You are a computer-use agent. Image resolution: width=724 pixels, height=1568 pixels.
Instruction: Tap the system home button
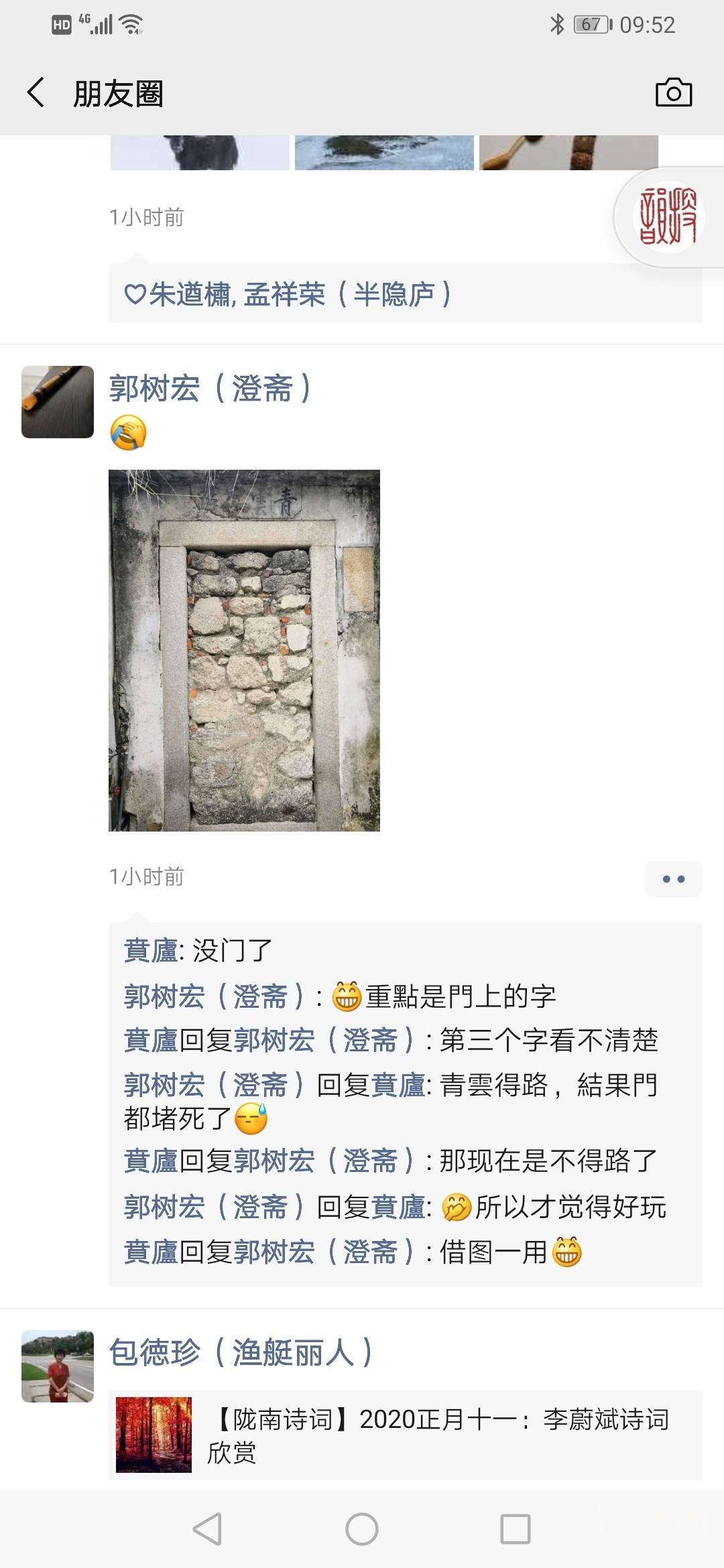(362, 1530)
